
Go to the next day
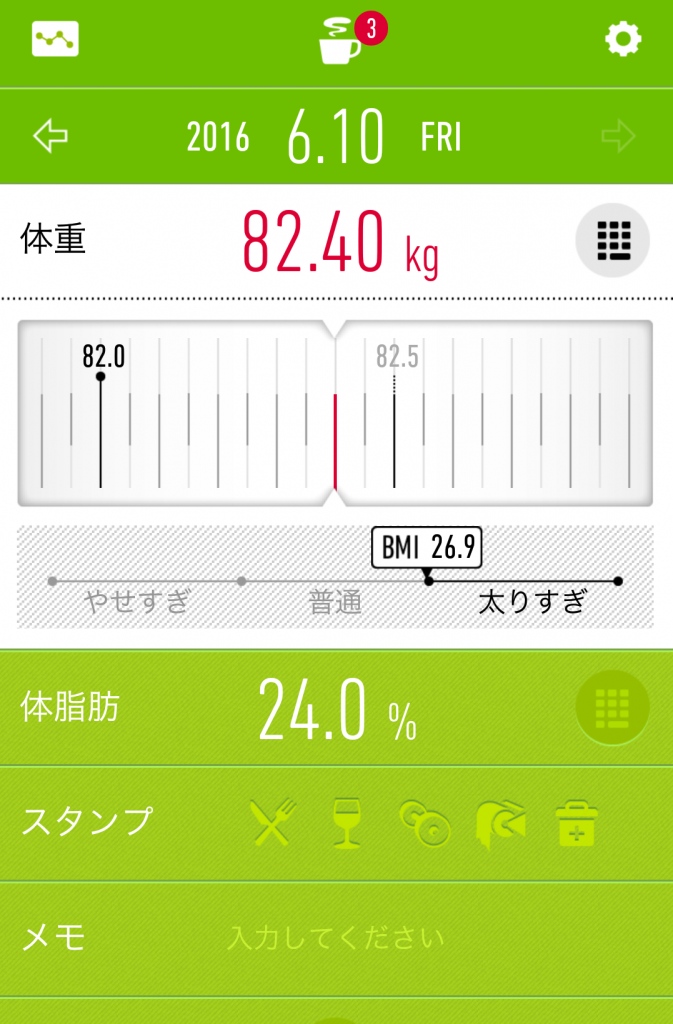coord(619,136)
